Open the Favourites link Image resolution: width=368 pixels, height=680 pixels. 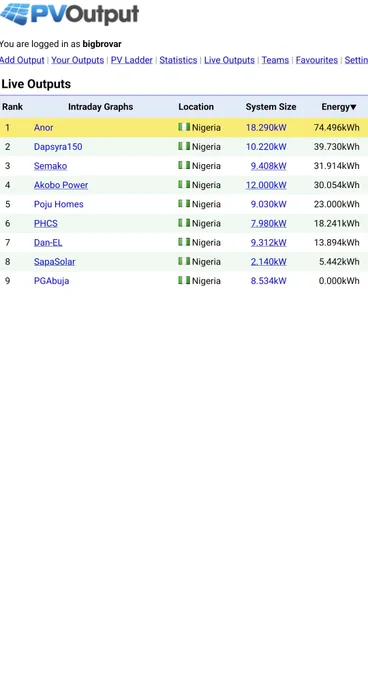coord(317,60)
